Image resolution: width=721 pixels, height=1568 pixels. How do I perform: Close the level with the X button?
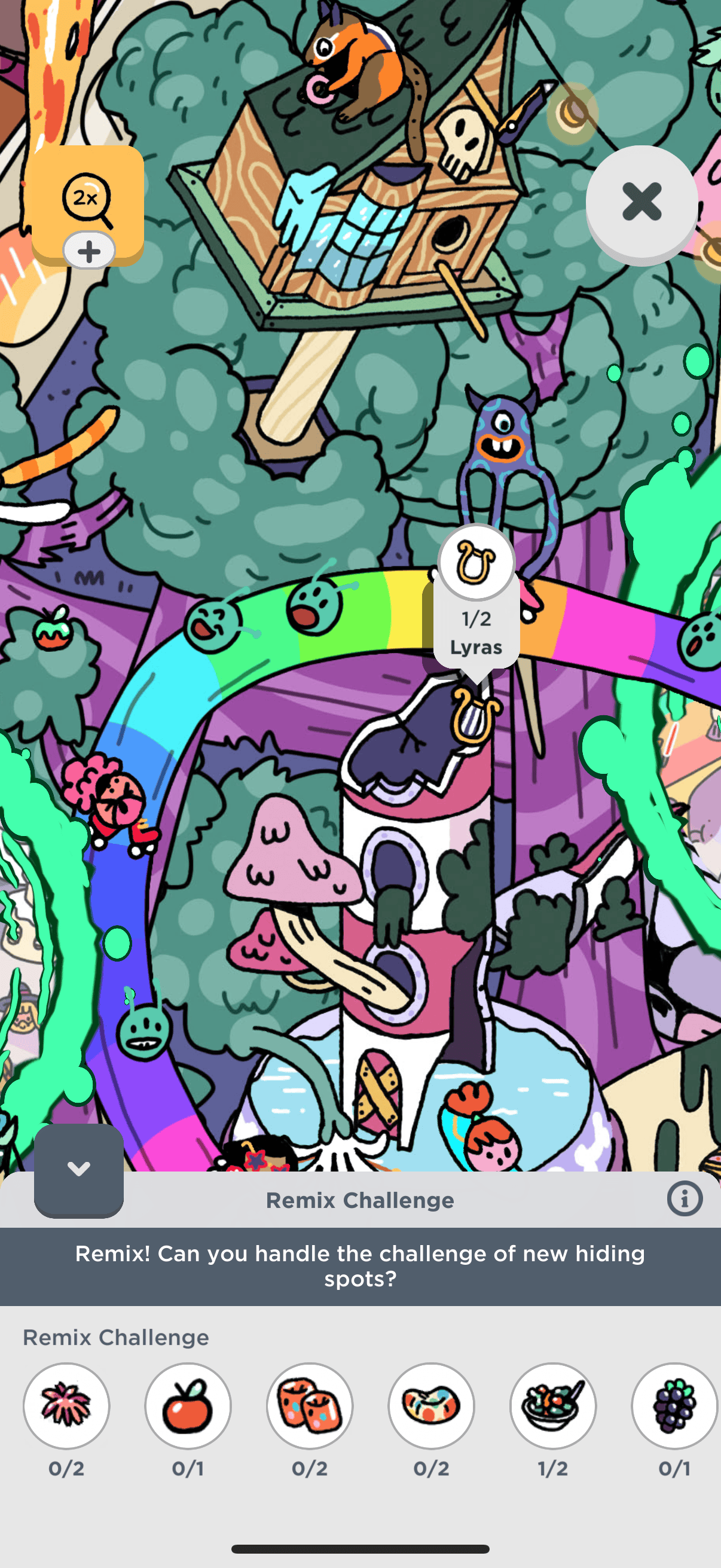(x=641, y=201)
